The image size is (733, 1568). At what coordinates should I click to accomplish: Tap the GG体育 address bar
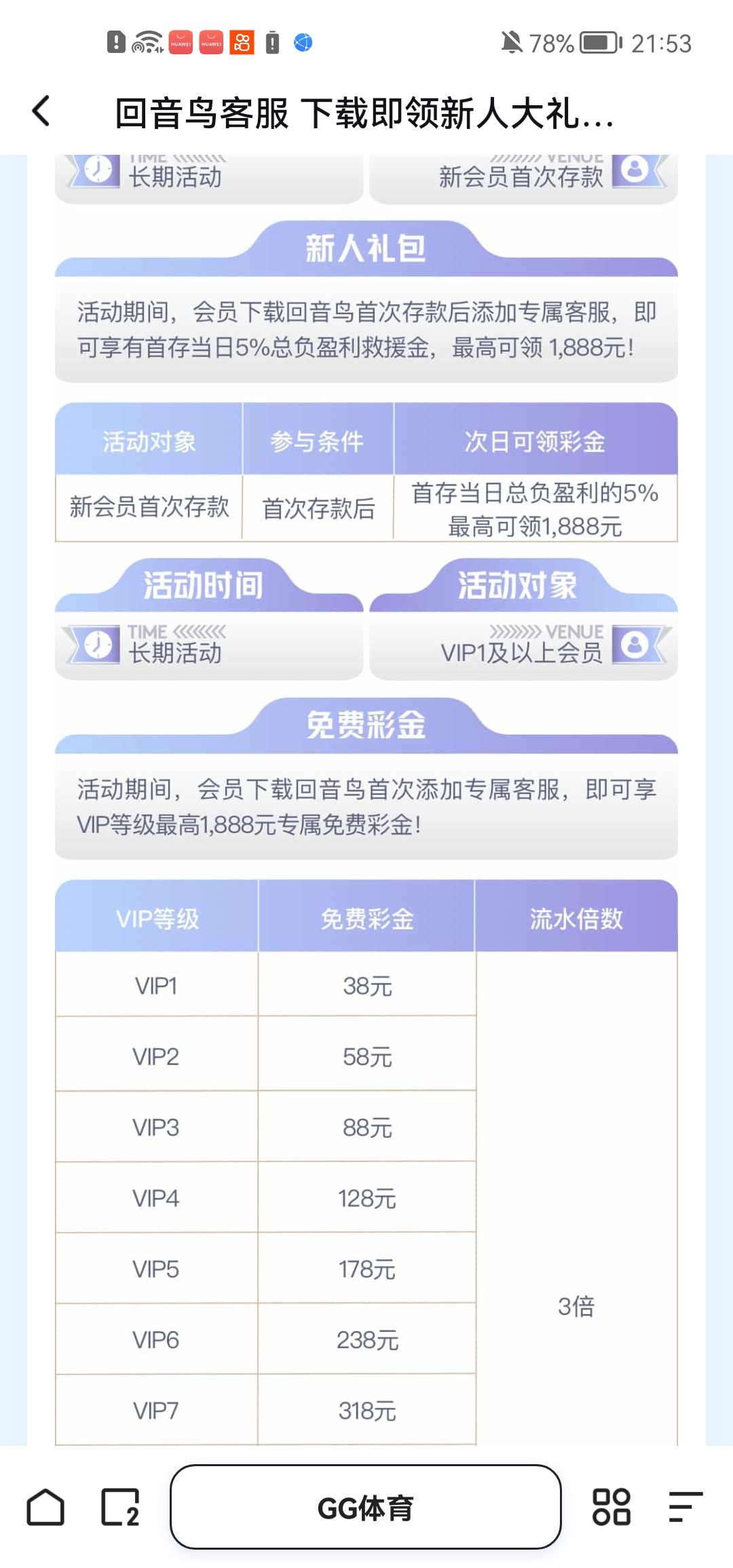(x=365, y=1507)
